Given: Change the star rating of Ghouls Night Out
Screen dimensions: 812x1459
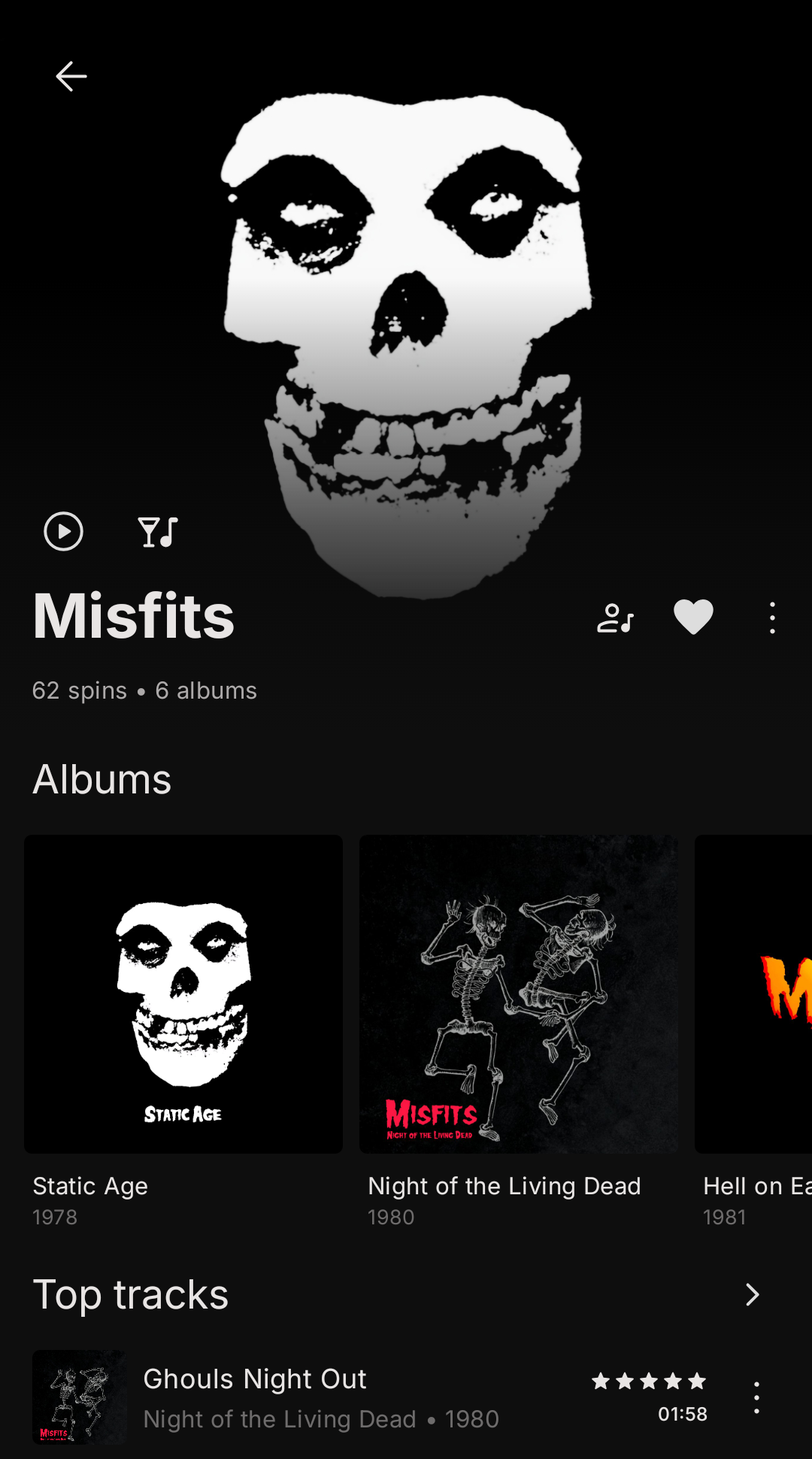Looking at the screenshot, I should tap(648, 1381).
